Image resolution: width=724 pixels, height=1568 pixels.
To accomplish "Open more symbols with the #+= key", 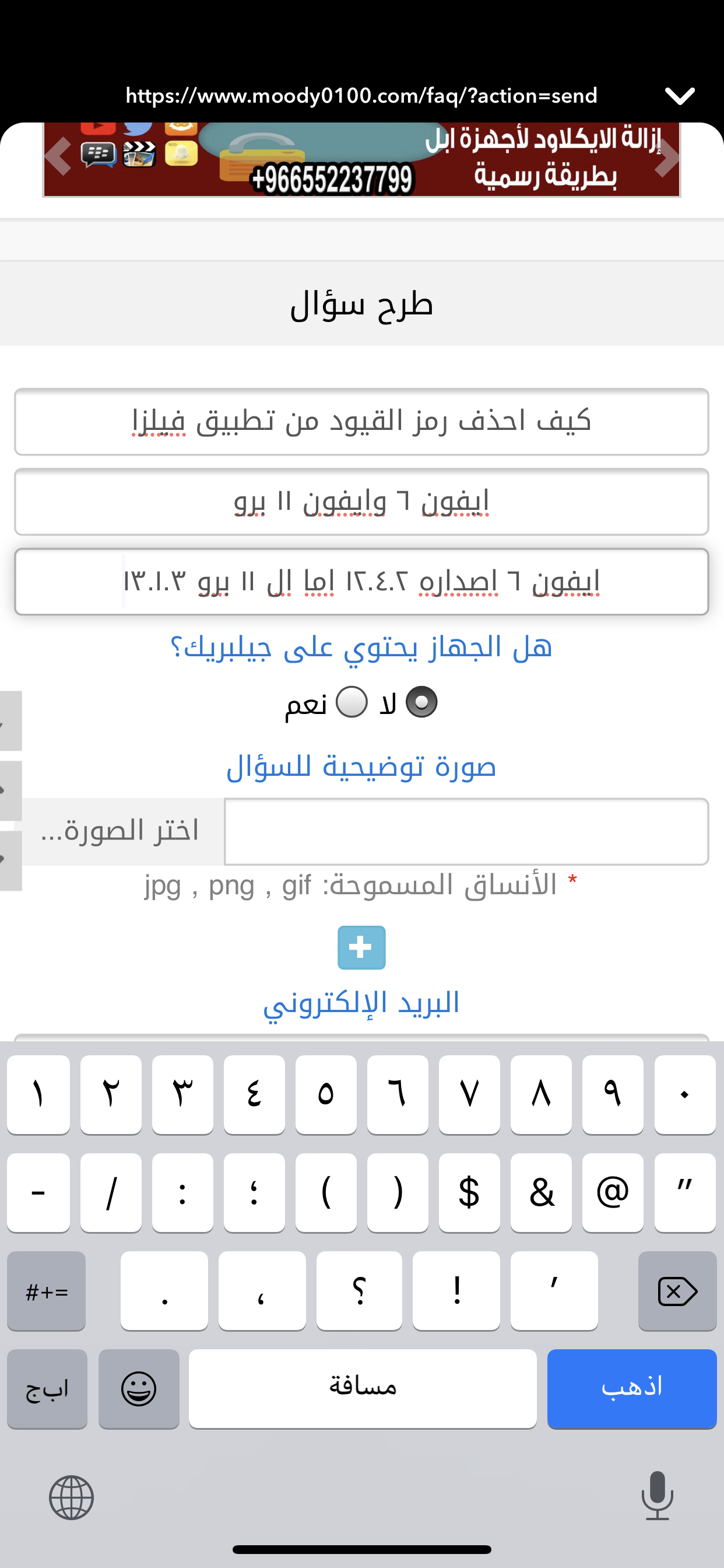I will tap(46, 1290).
